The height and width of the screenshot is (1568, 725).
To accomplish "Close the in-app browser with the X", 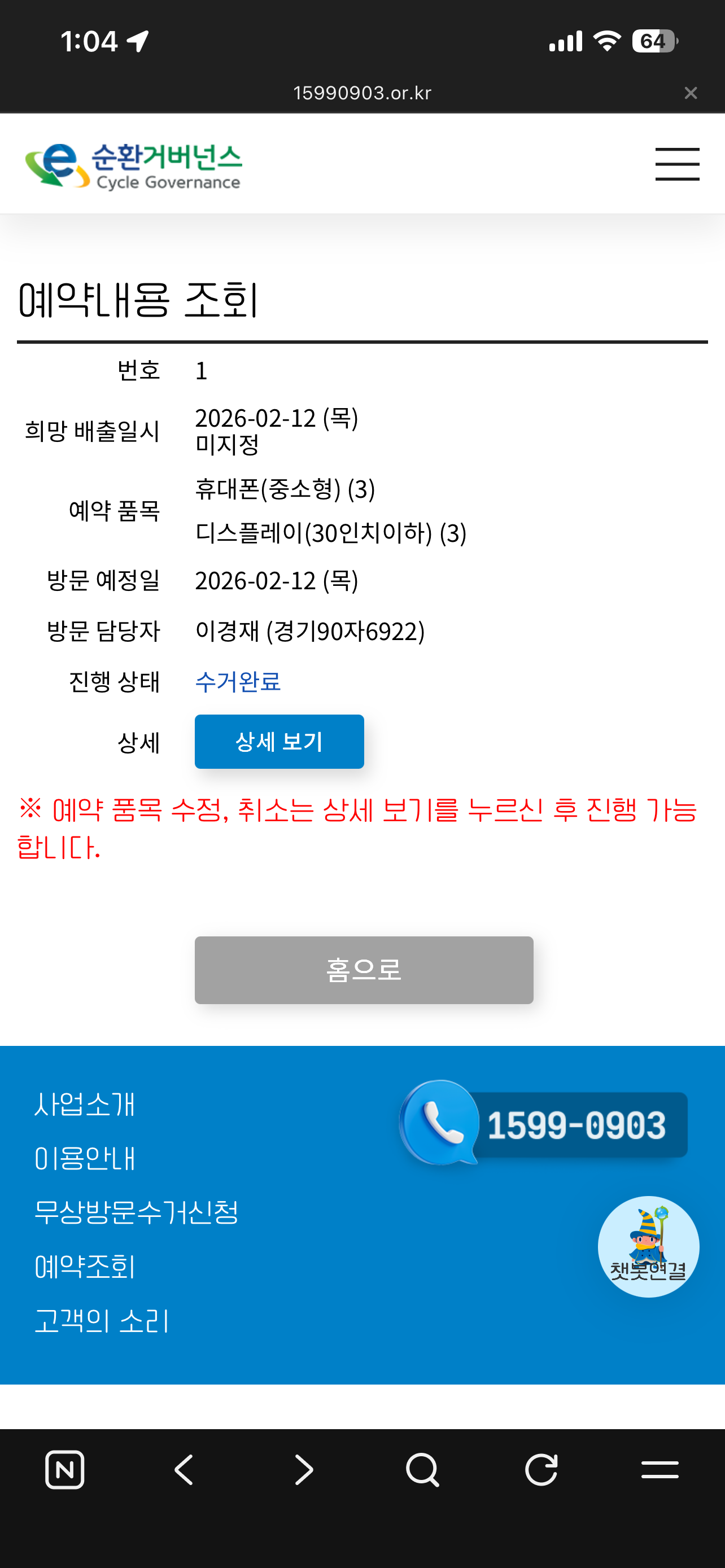I will tap(691, 93).
